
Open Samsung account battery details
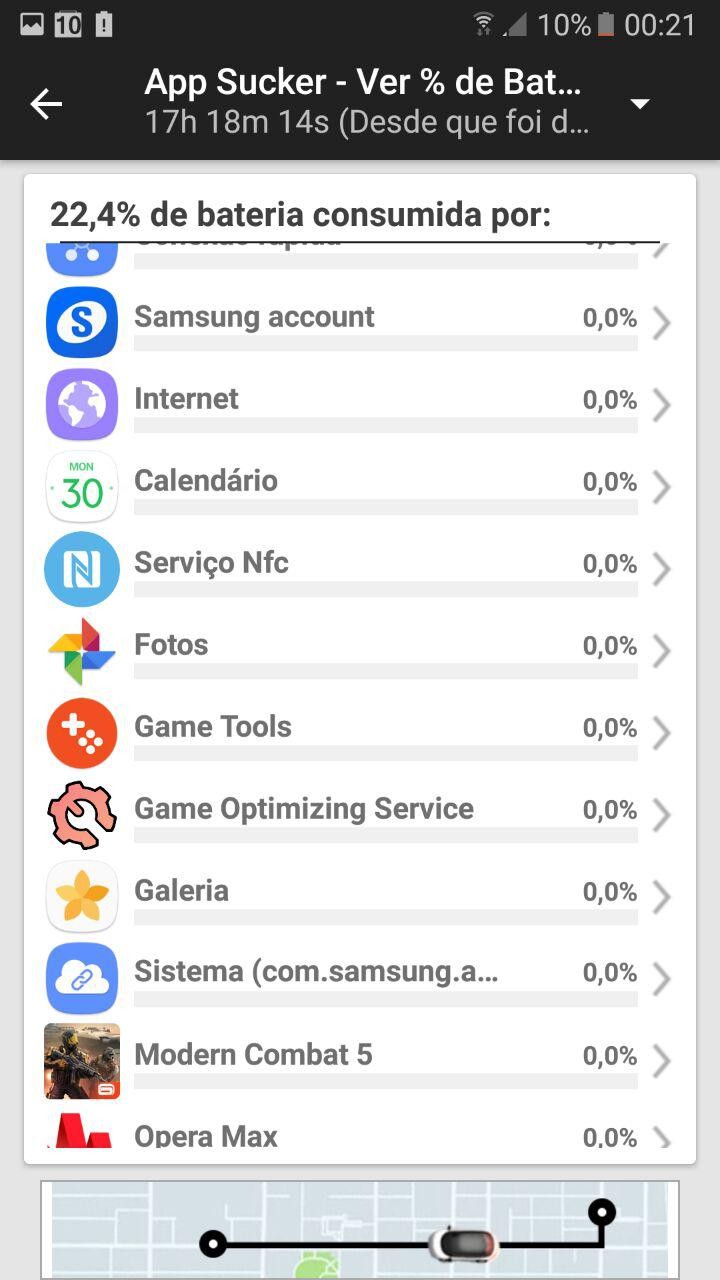pyautogui.click(x=358, y=322)
